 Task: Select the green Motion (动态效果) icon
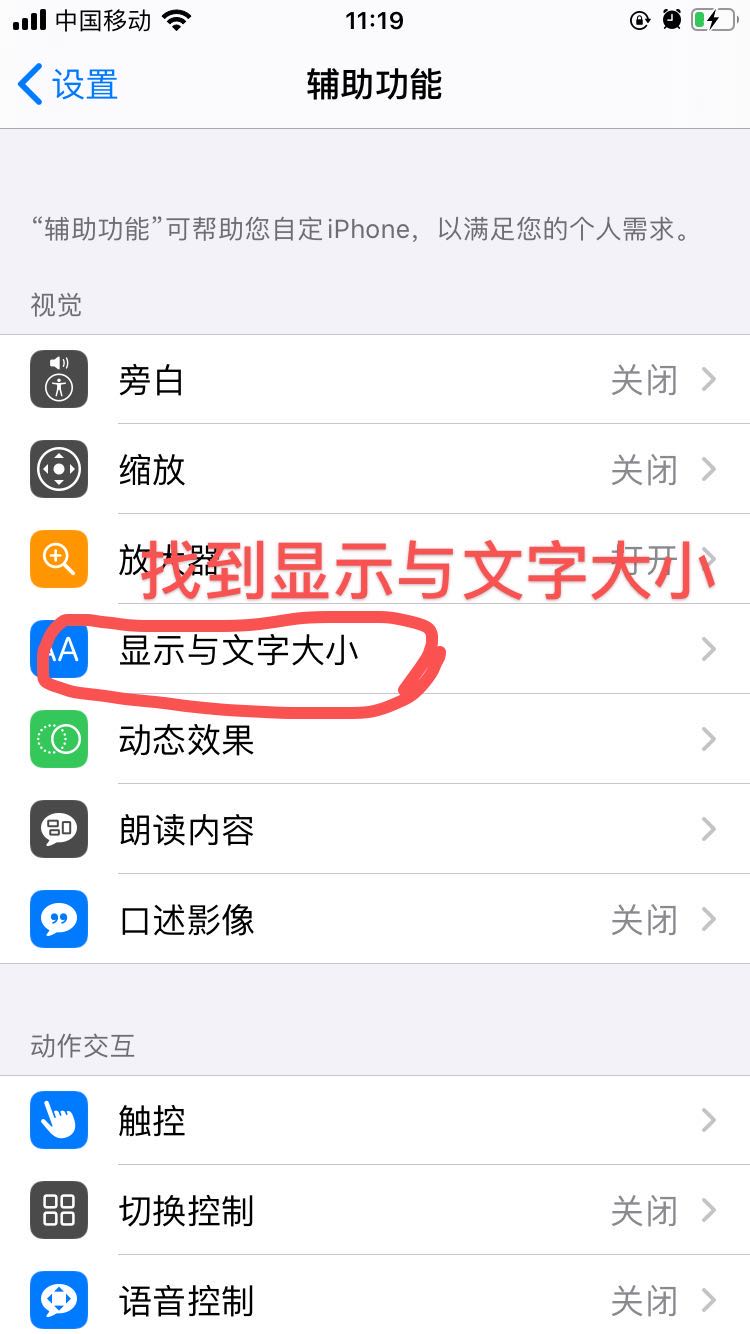coord(58,740)
